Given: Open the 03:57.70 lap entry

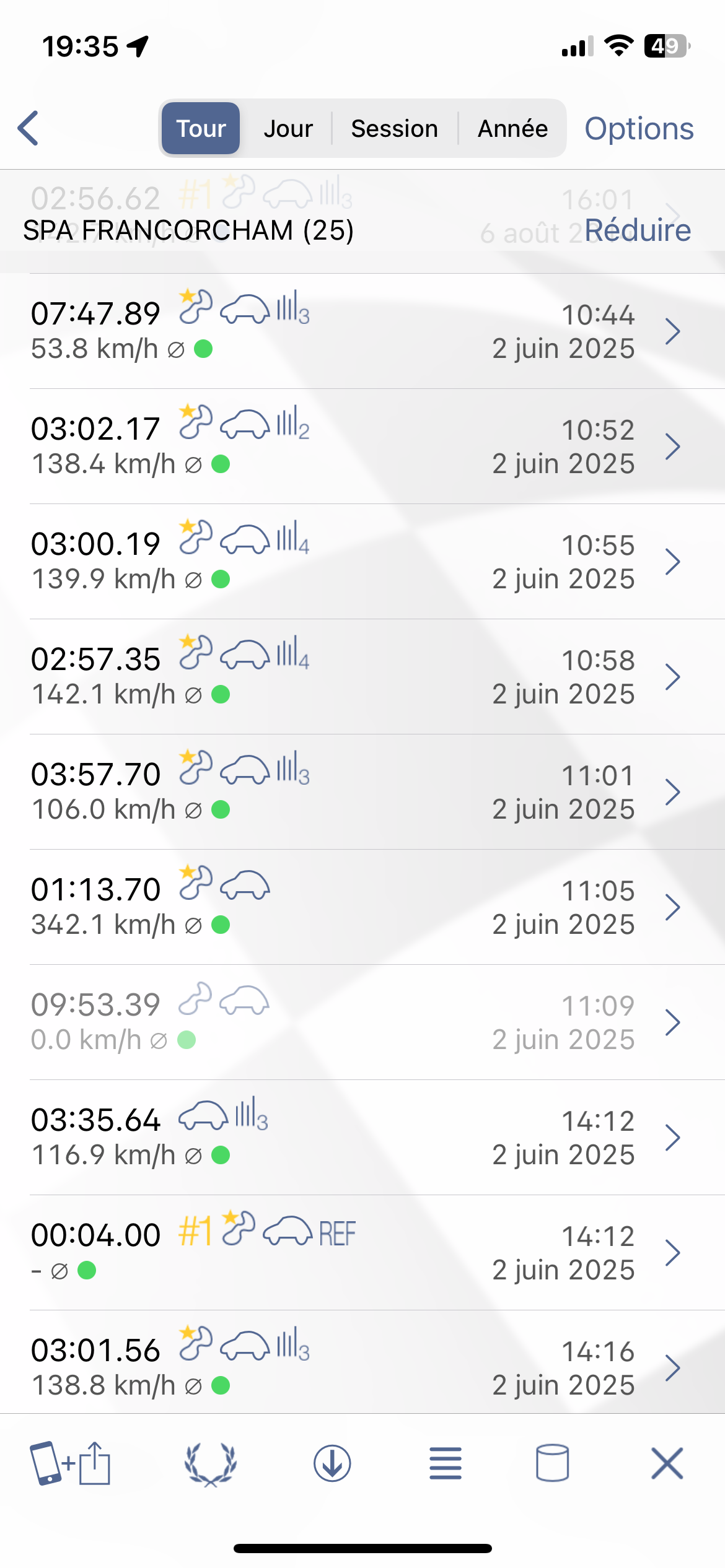Looking at the screenshot, I should tap(362, 792).
